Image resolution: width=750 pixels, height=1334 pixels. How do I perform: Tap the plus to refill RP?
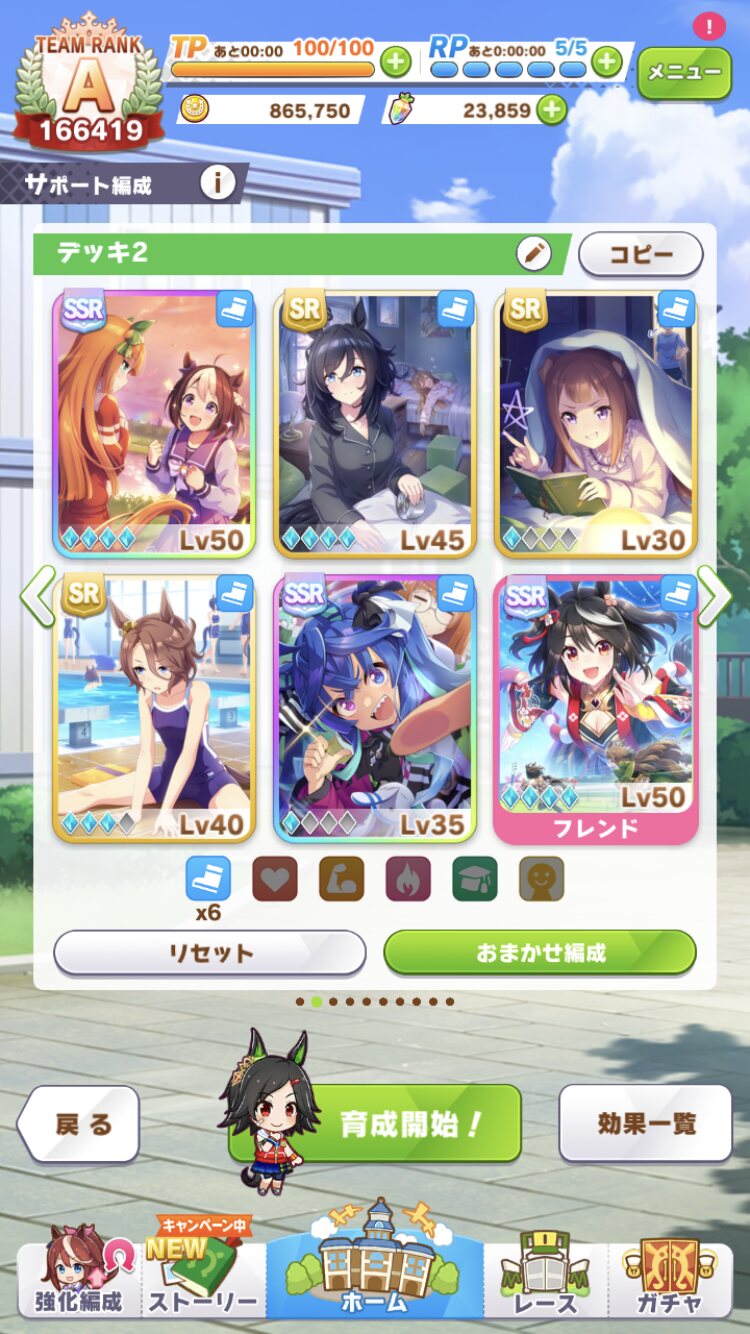[606, 62]
